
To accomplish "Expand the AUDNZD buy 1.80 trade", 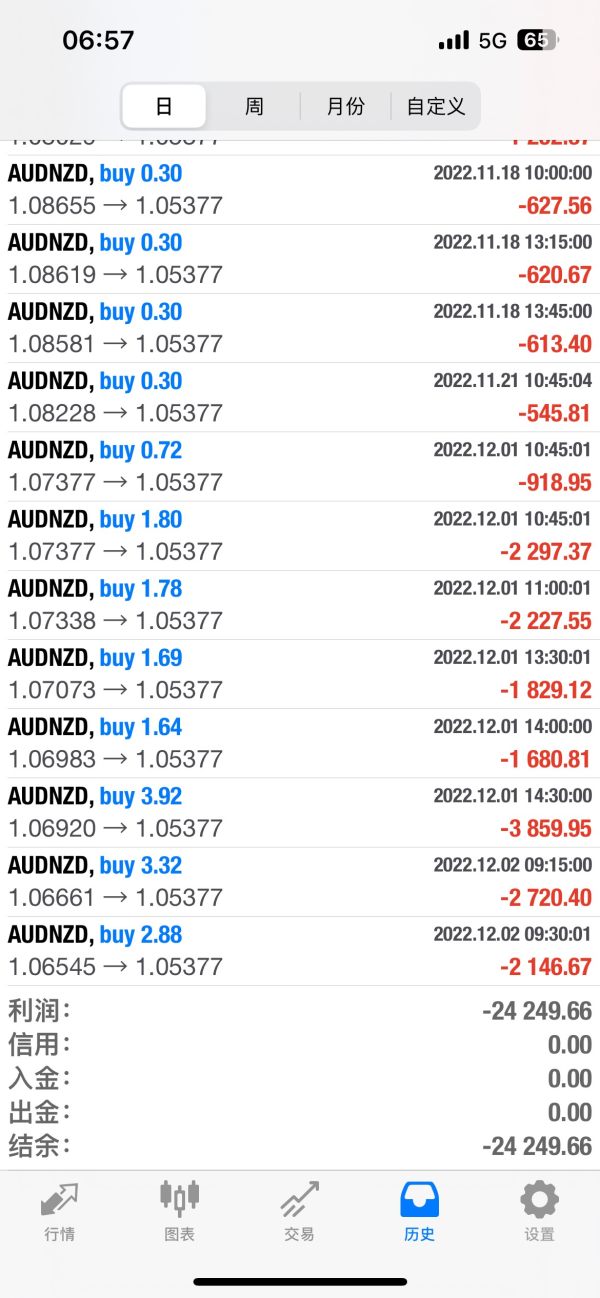I will tap(300, 535).
